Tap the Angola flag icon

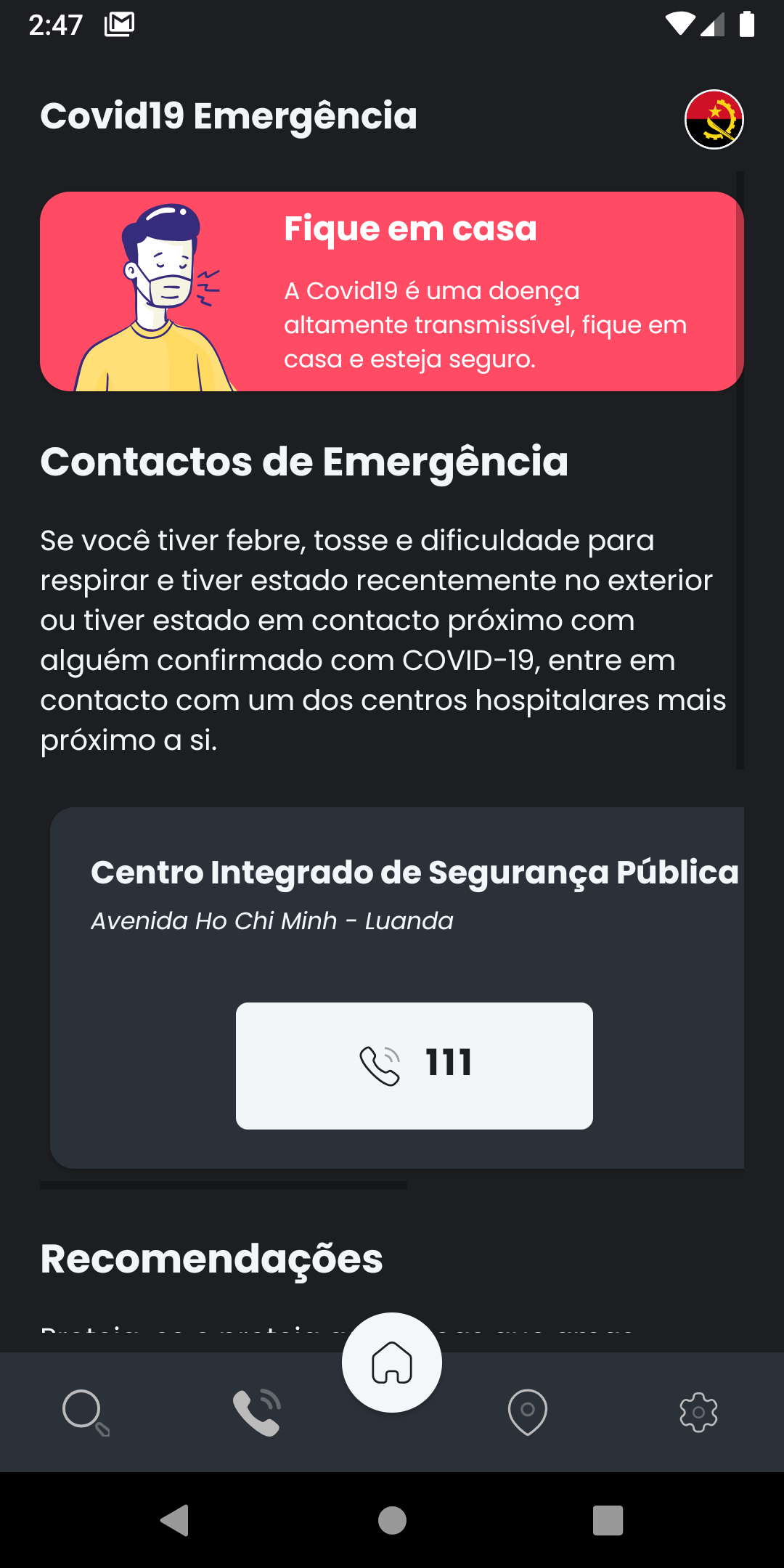[714, 119]
